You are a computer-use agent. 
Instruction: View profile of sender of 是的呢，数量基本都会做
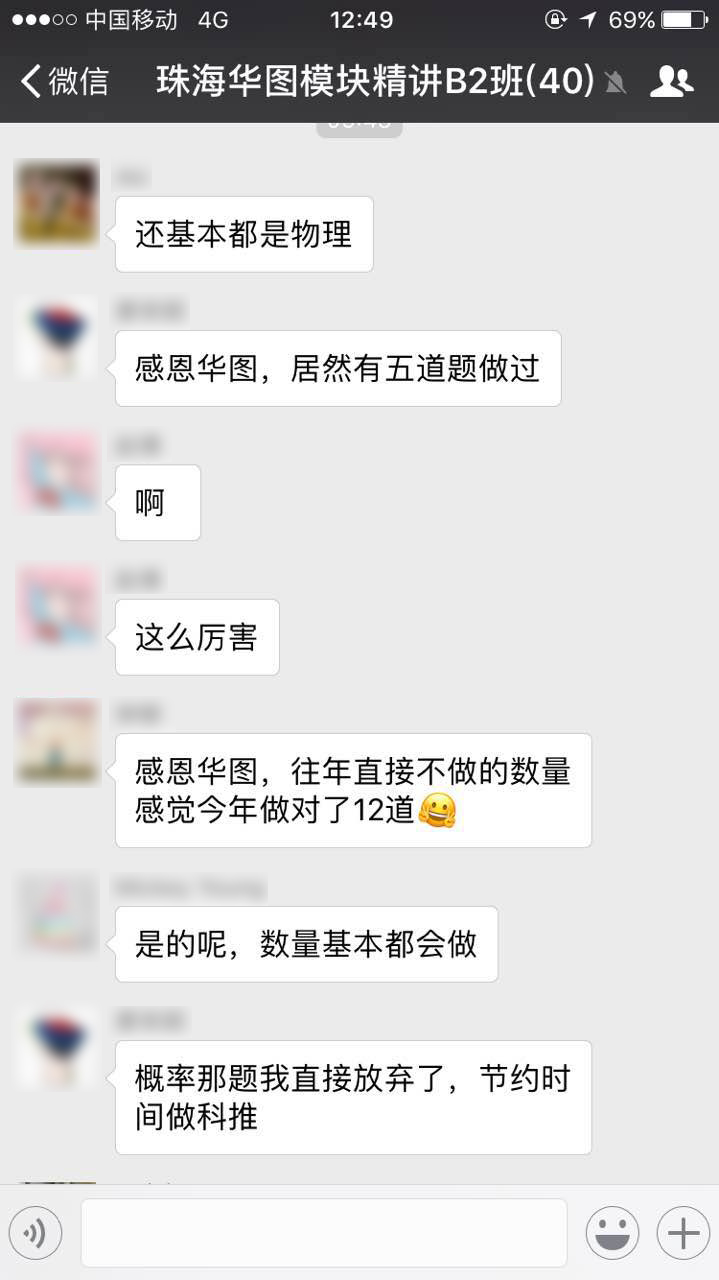click(57, 913)
